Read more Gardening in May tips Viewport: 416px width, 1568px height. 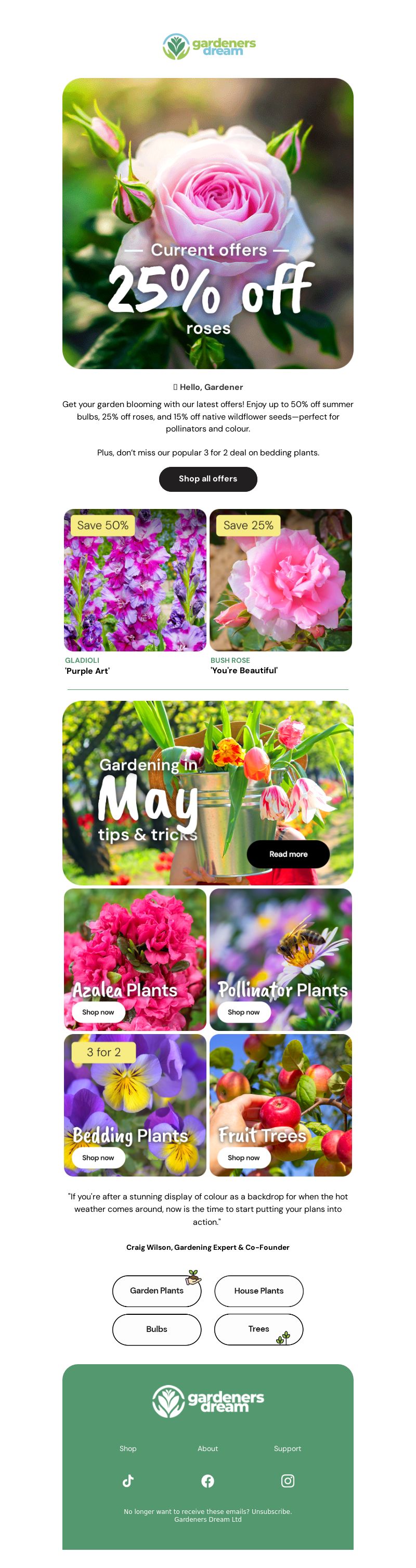[x=288, y=854]
